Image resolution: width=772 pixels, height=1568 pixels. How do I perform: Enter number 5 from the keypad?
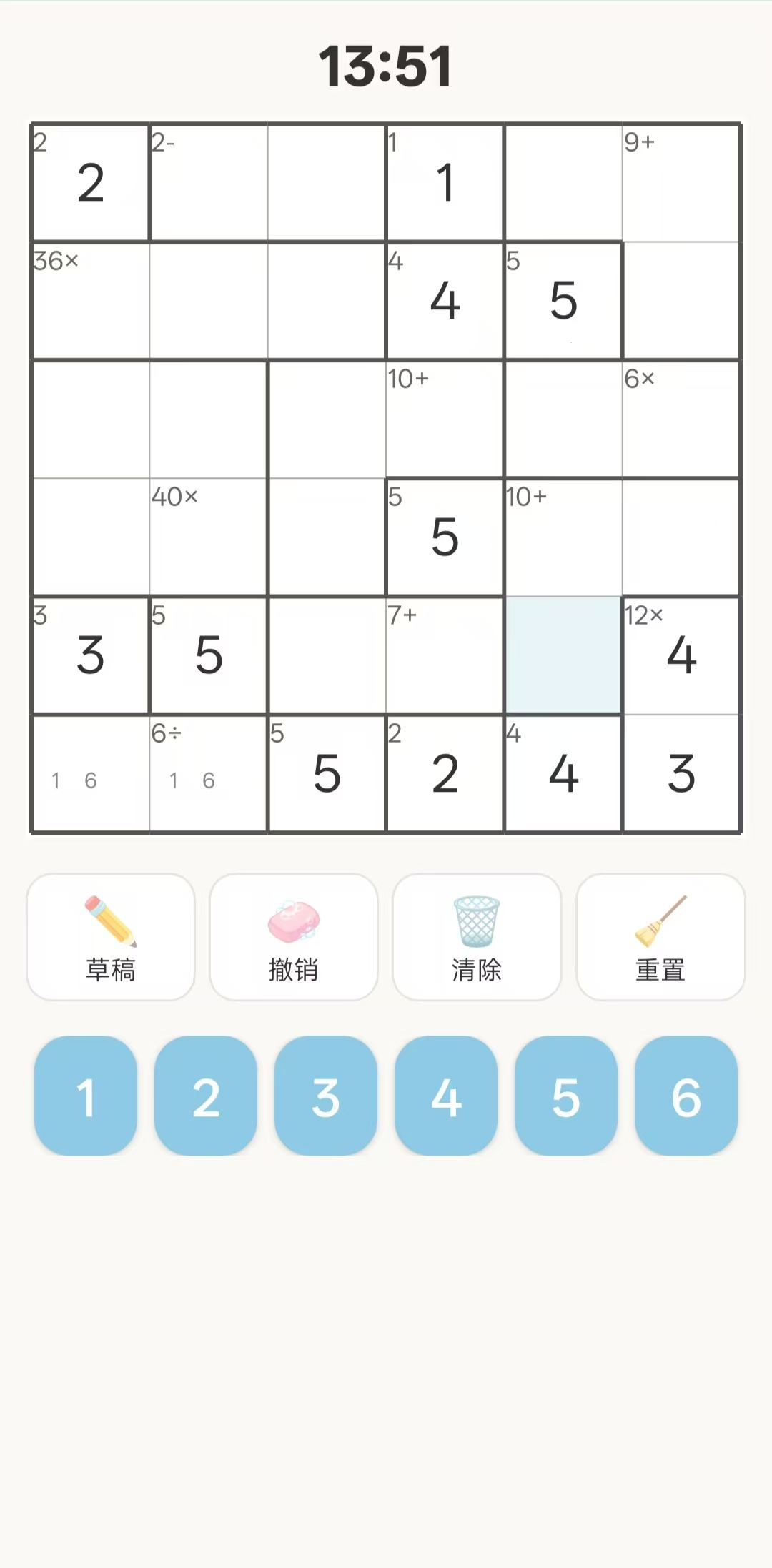(x=566, y=1096)
